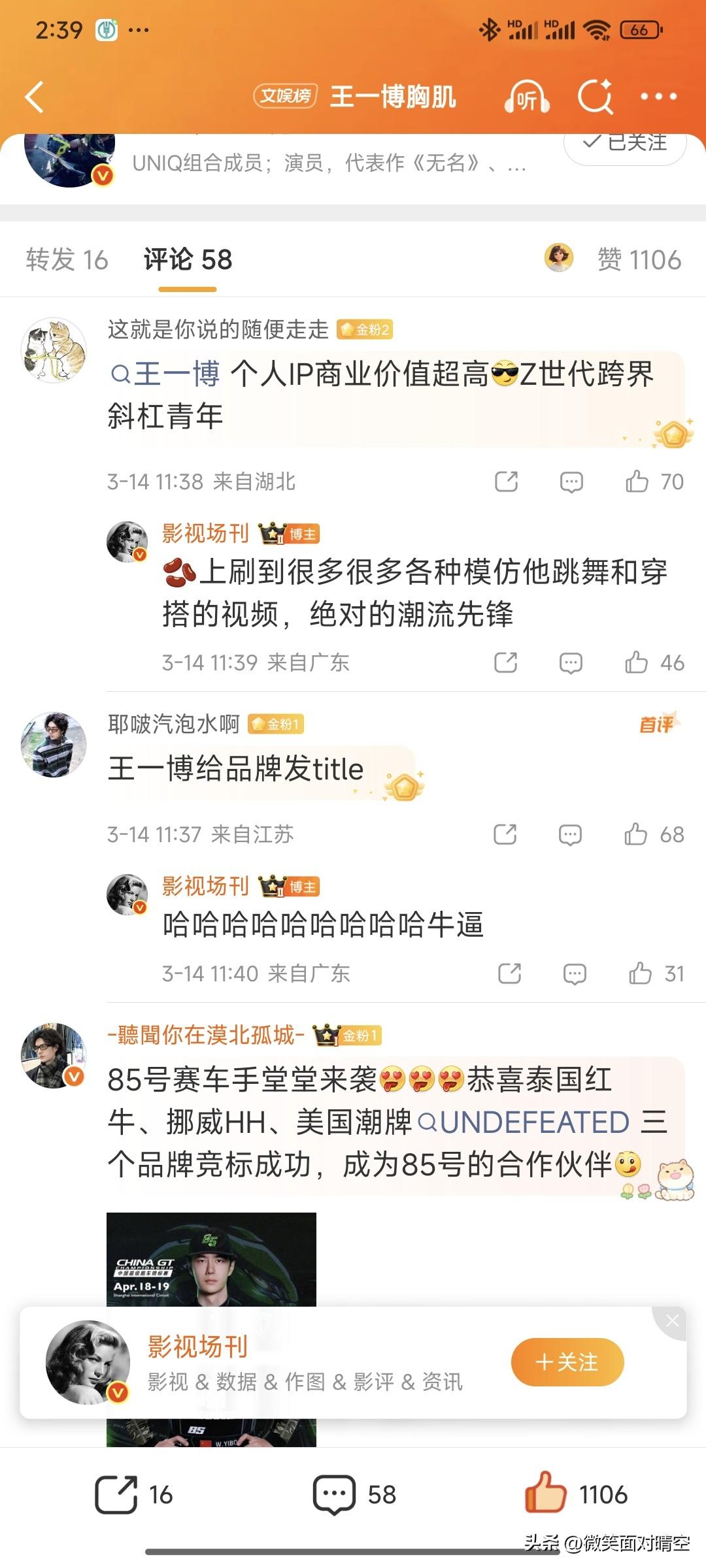Open search from the top bar magnifier icon

(x=596, y=96)
